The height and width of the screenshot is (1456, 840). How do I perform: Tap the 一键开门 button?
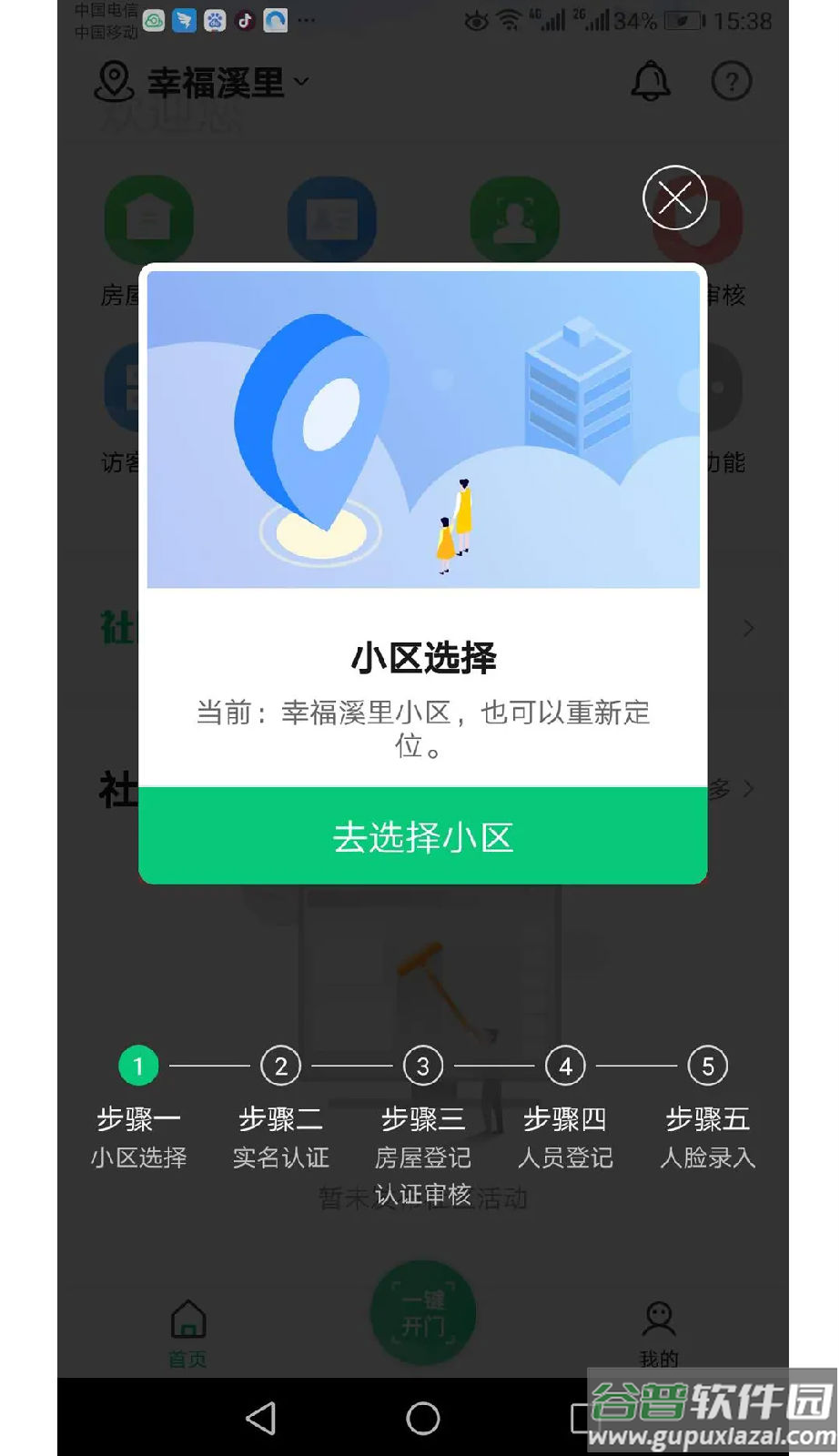click(422, 1311)
